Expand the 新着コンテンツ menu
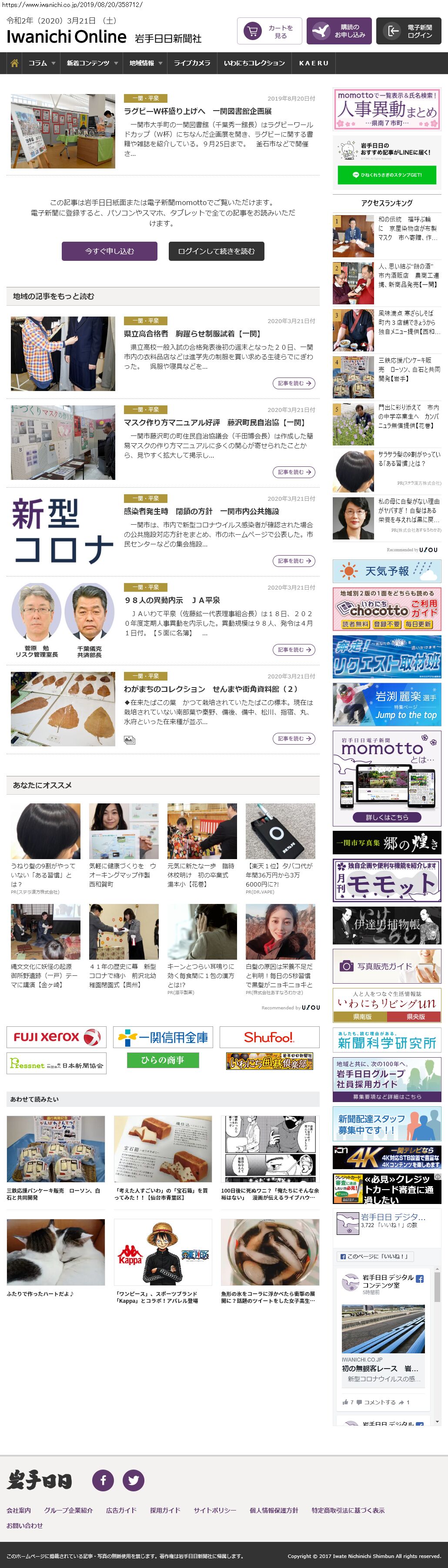This screenshot has width=448, height=1568. 92,63
